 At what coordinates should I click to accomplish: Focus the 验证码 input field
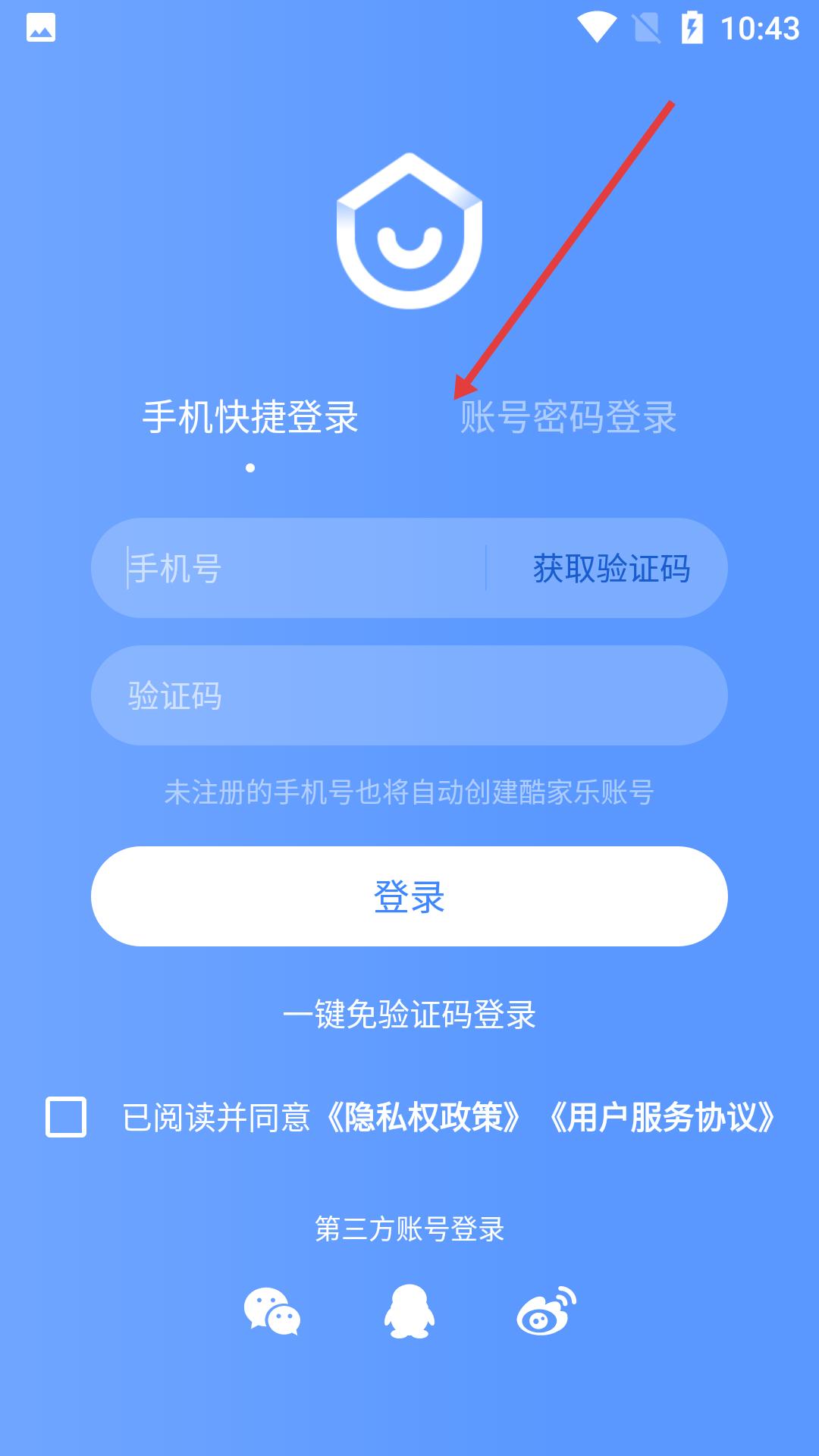coord(409,695)
